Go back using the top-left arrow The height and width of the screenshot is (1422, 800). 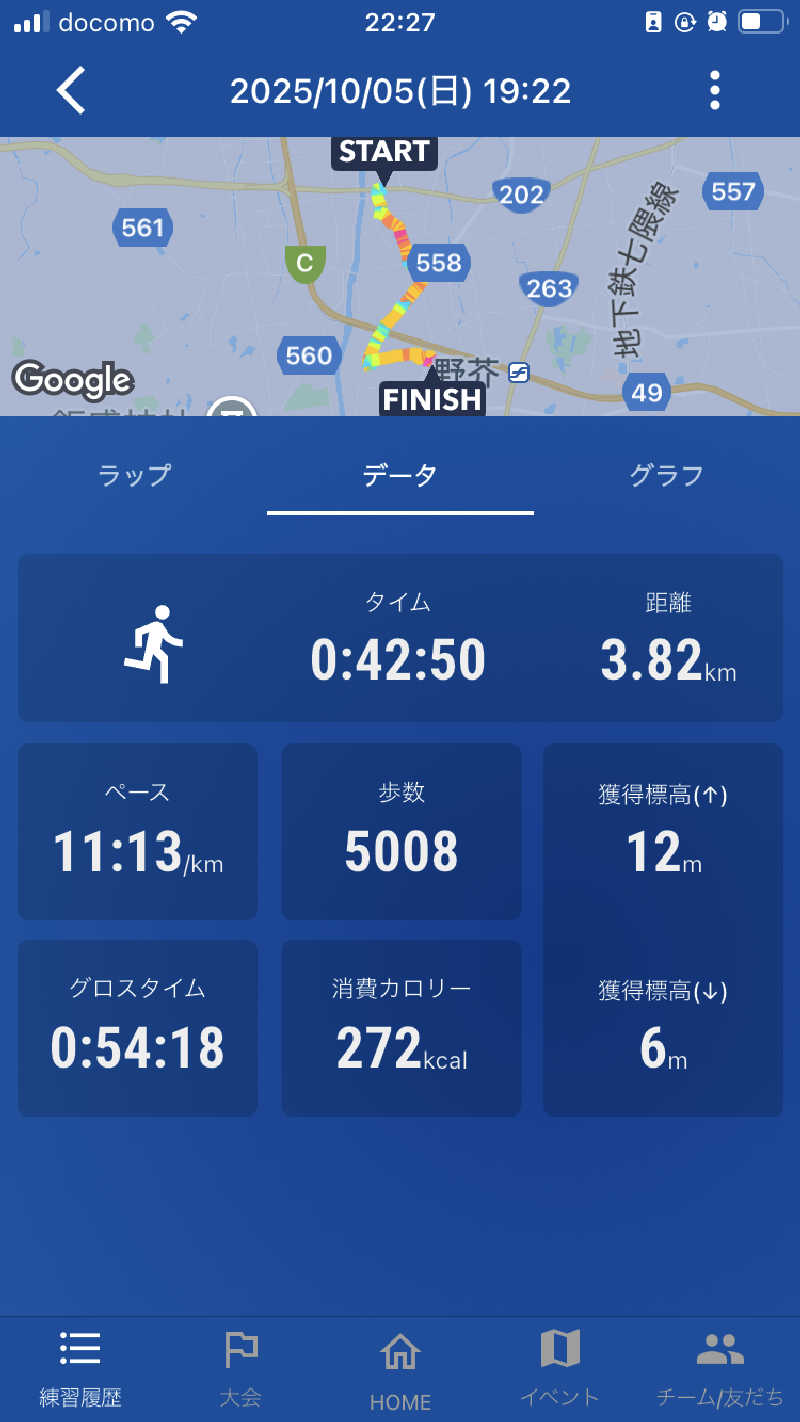71,91
